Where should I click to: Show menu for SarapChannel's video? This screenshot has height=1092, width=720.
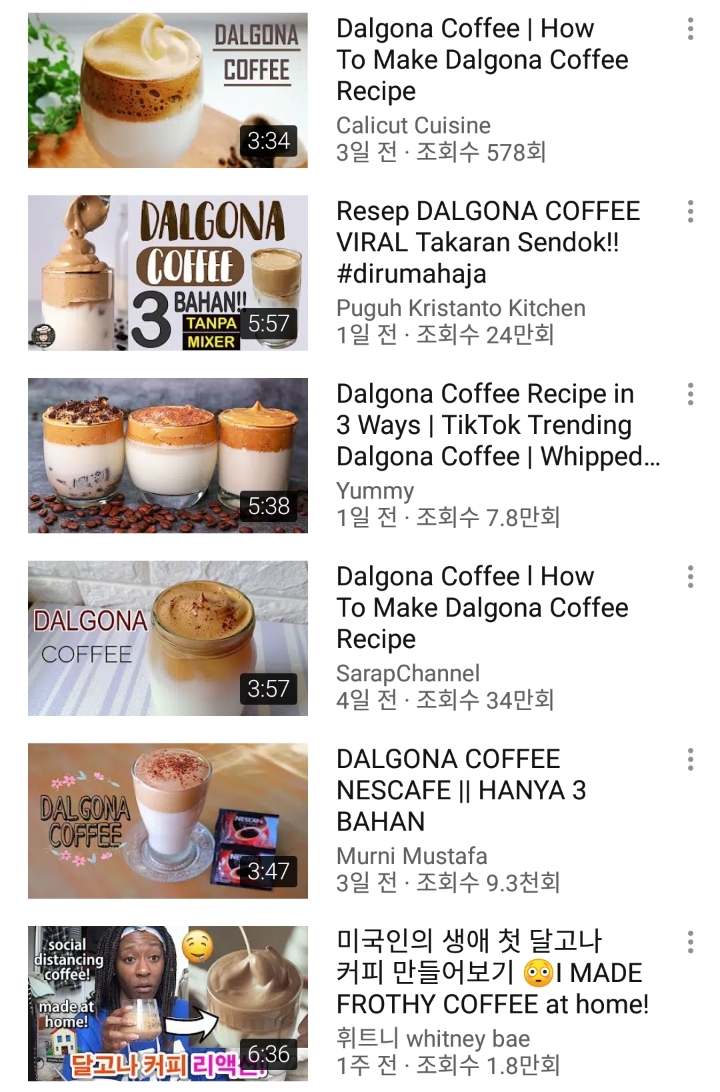coord(690,577)
